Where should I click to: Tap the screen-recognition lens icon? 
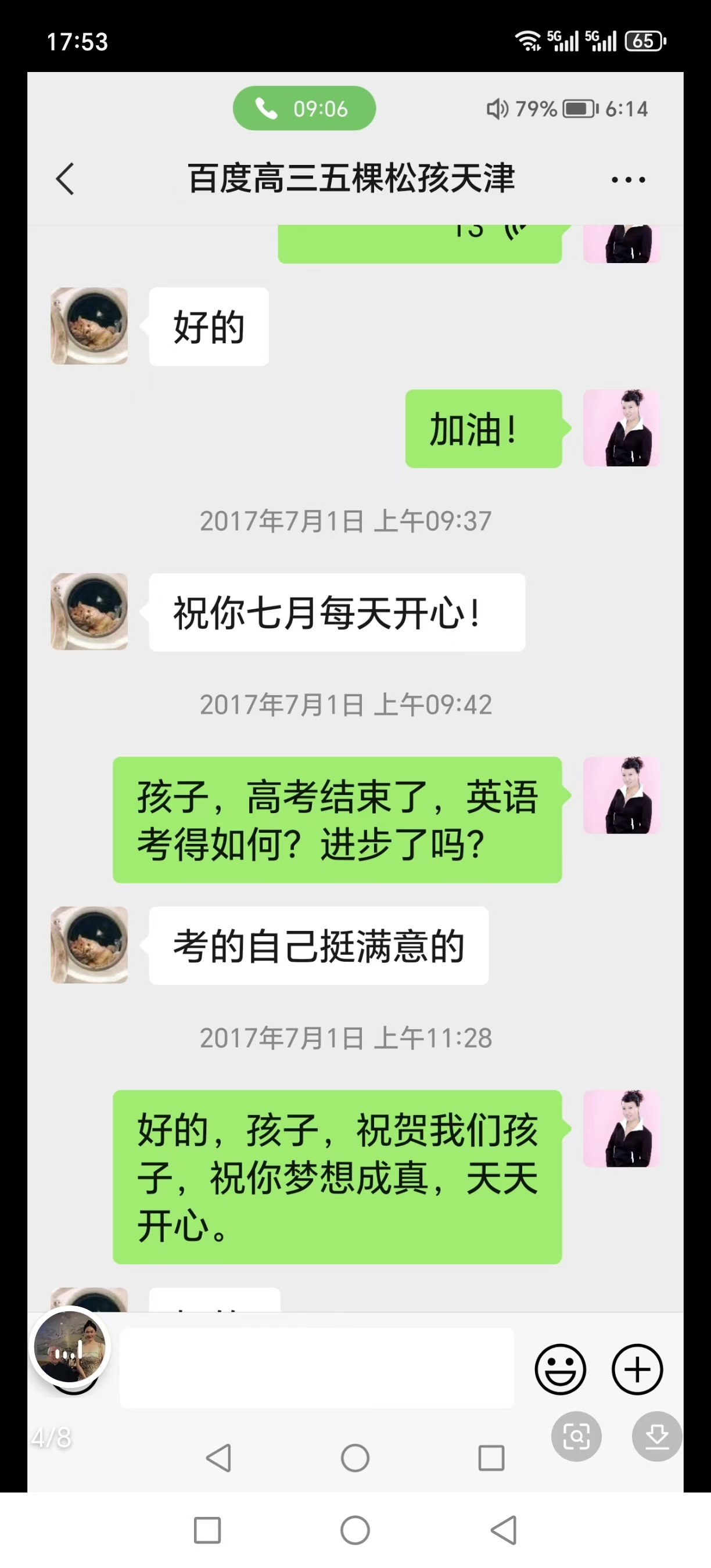click(x=577, y=1437)
